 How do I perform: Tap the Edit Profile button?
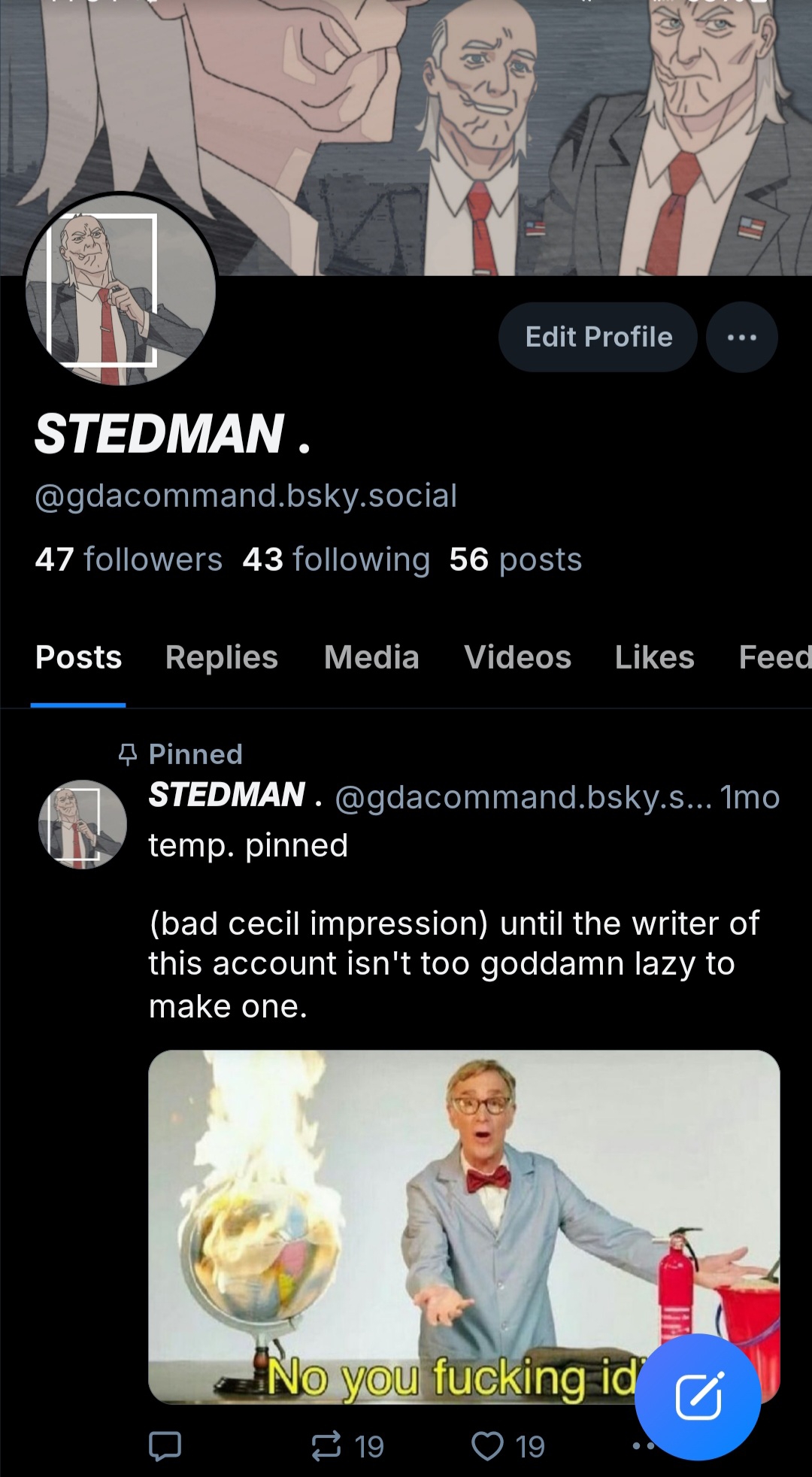click(x=598, y=337)
